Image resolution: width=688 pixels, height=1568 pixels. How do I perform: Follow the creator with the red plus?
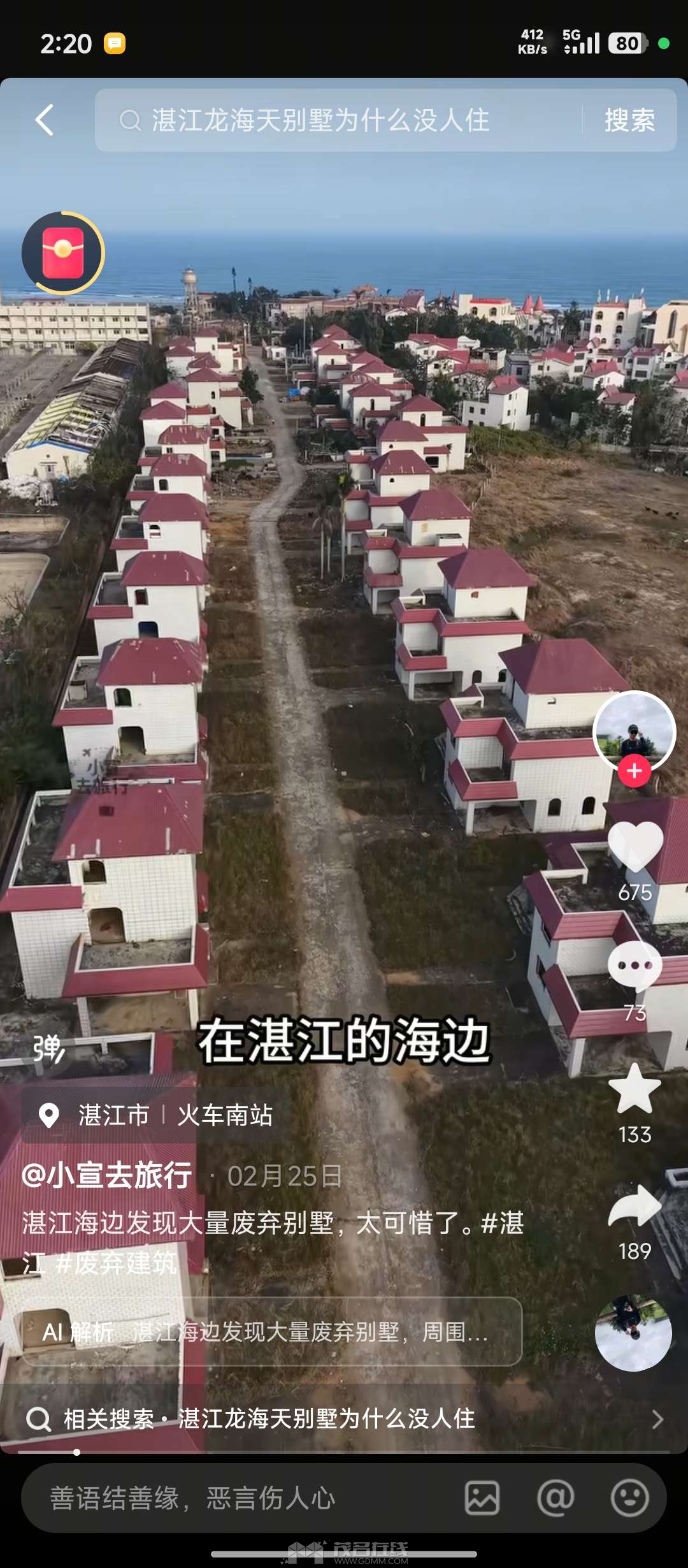click(634, 771)
